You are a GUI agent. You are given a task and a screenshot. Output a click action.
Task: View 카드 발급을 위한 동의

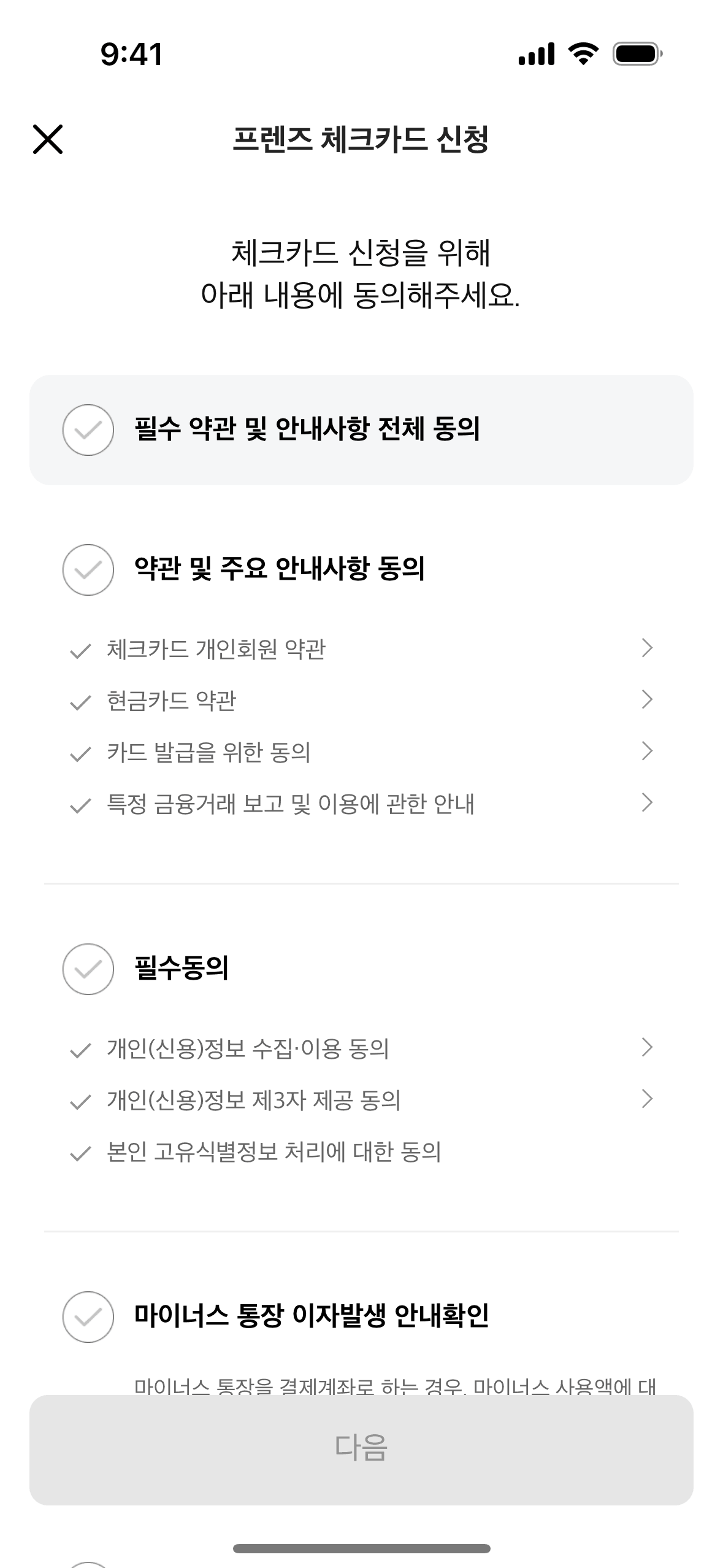[646, 751]
